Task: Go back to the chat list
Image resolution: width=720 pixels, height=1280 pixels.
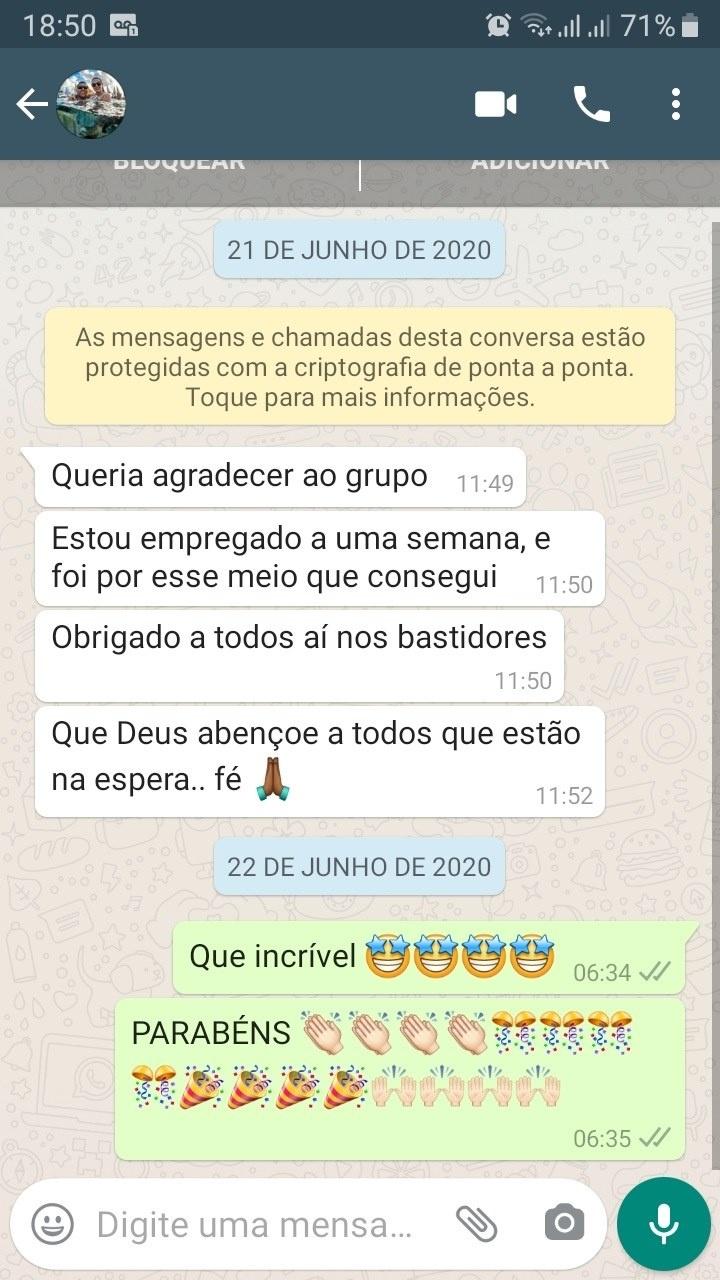Action: point(32,104)
